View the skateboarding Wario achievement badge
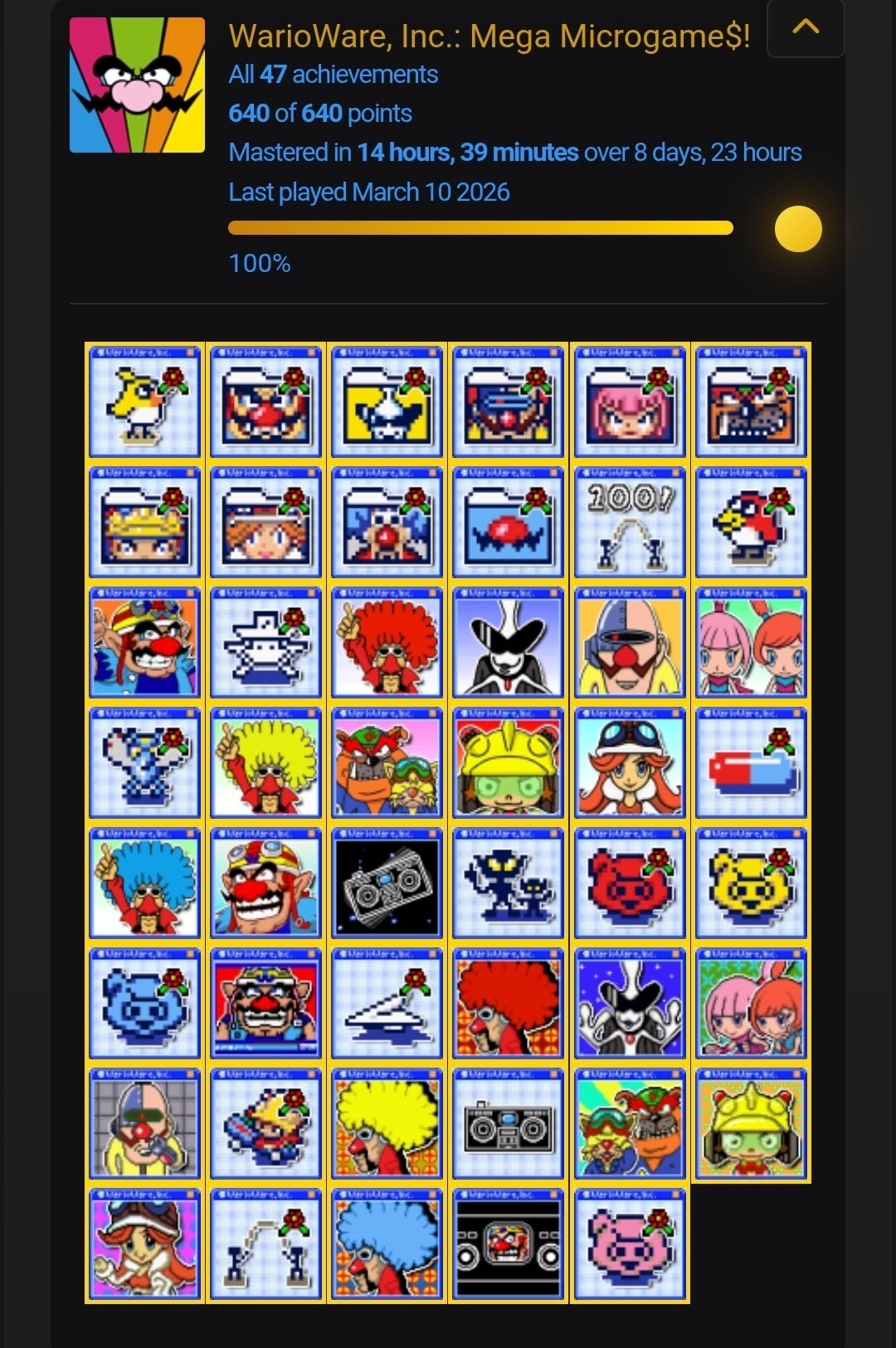This screenshot has height=1348, width=896. click(265, 1123)
